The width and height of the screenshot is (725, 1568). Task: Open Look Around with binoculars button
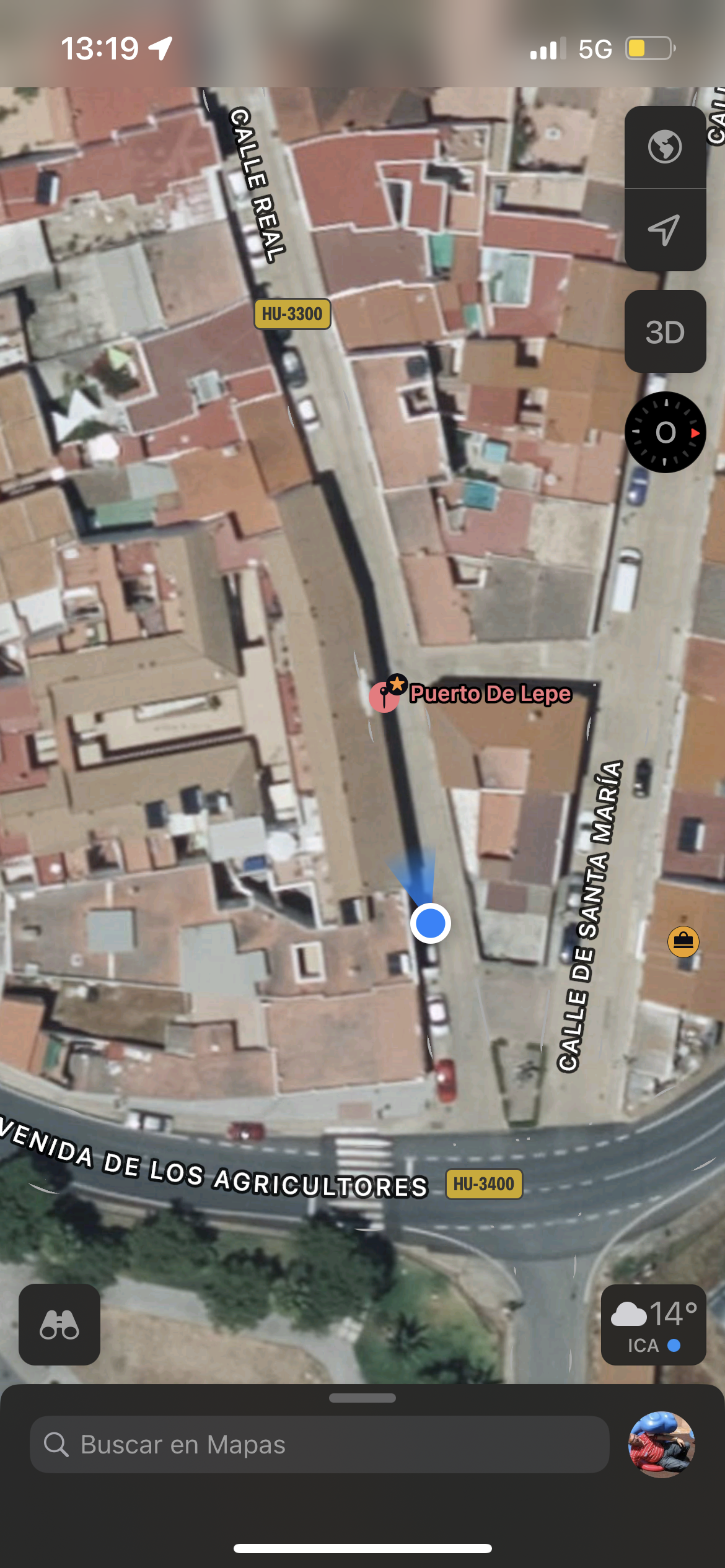[x=59, y=1325]
